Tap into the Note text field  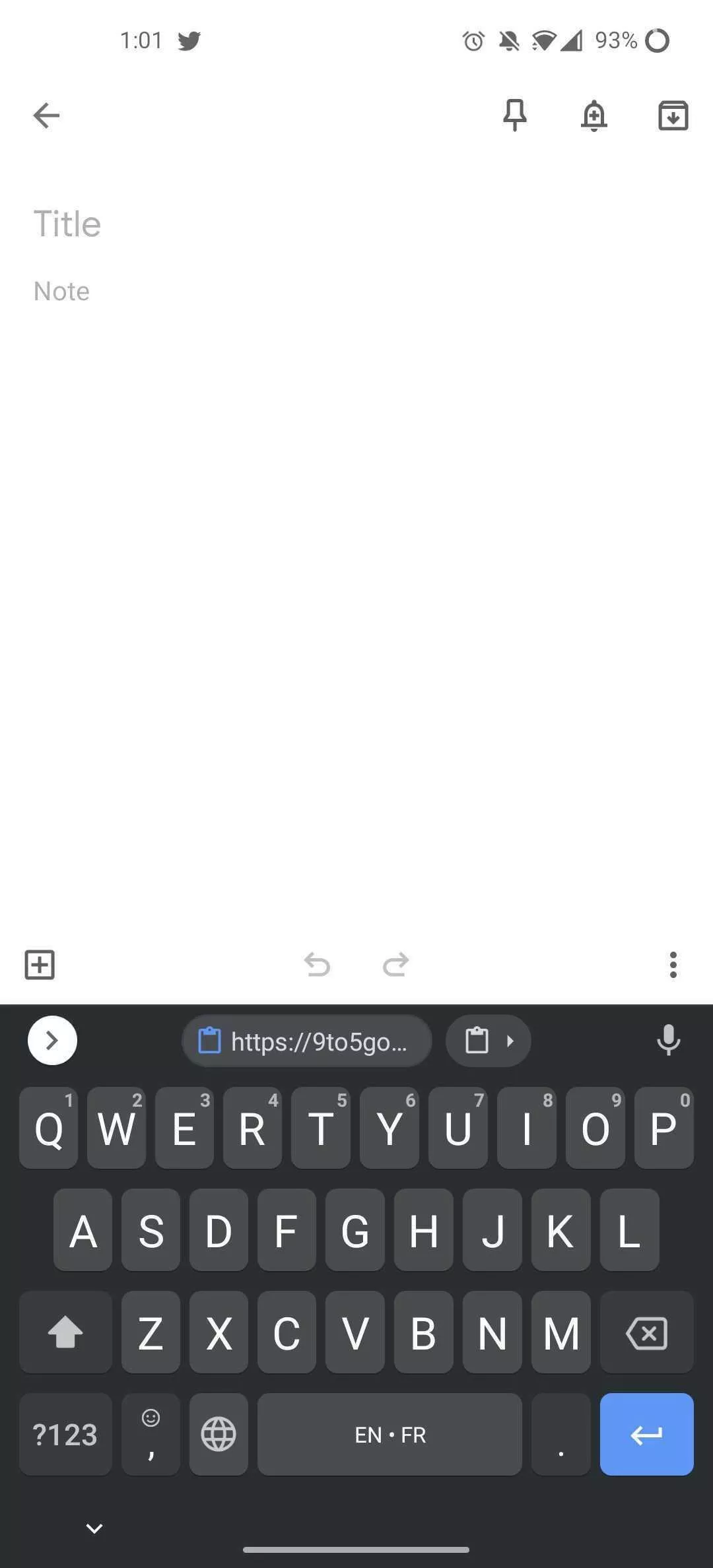(356, 291)
